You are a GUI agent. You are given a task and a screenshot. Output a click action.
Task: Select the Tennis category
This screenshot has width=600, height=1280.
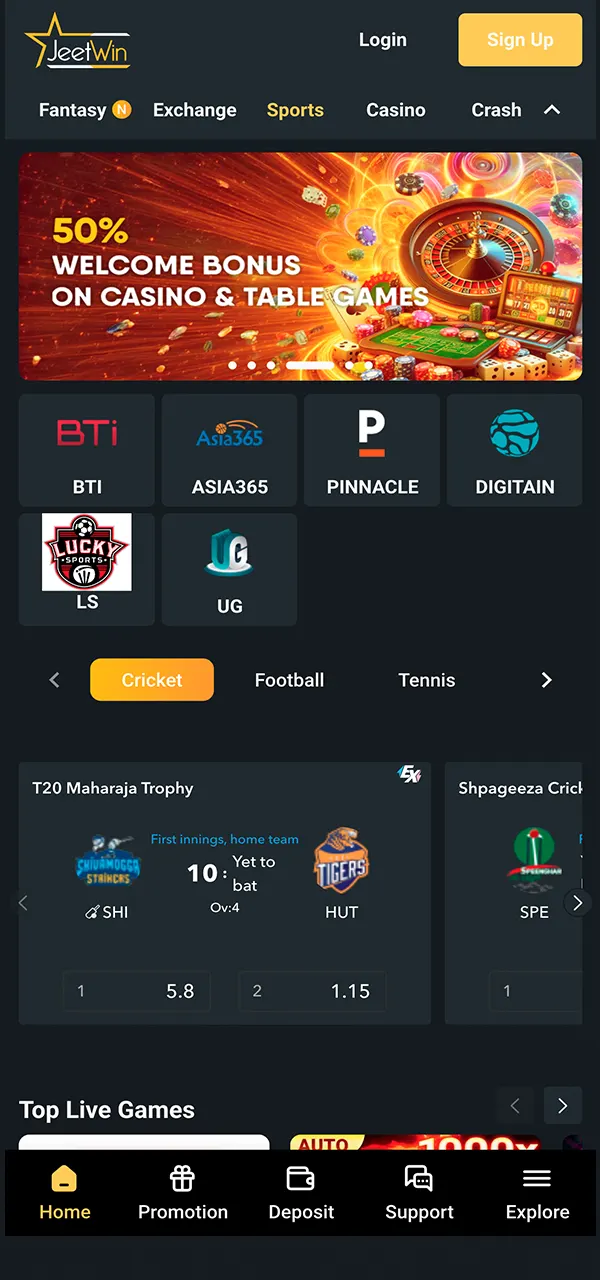tap(426, 680)
